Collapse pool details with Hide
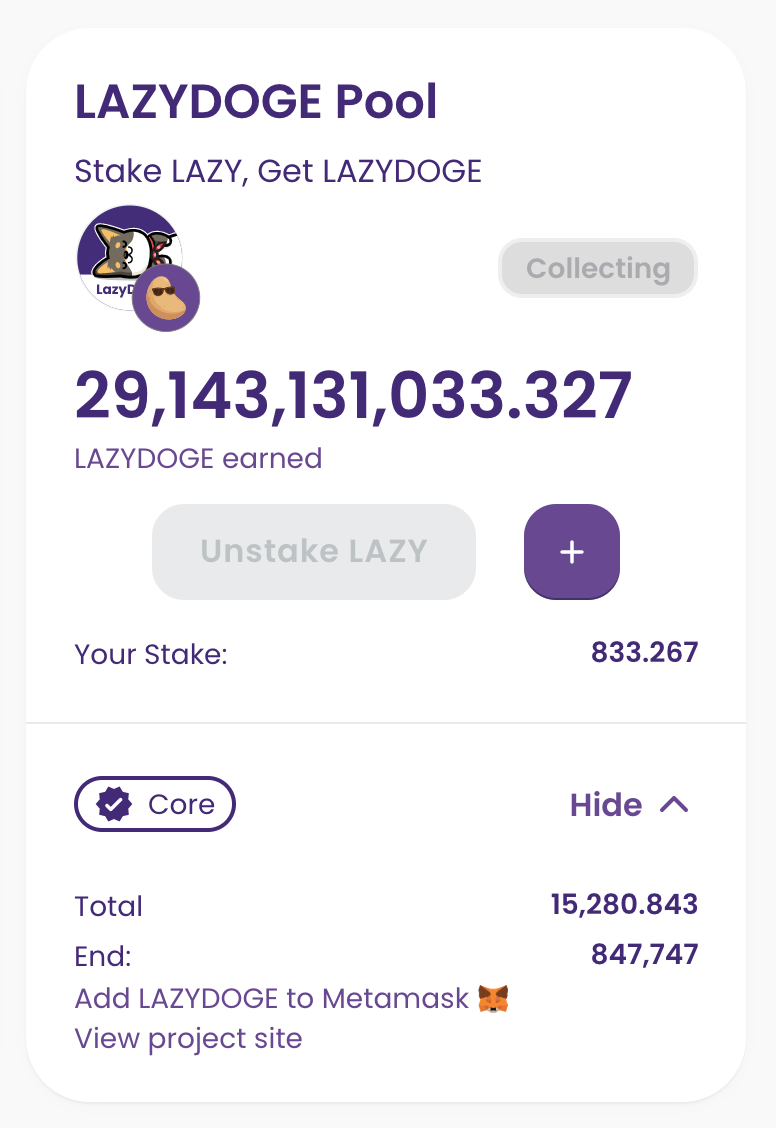Viewport: 776px width, 1128px height. pos(630,805)
